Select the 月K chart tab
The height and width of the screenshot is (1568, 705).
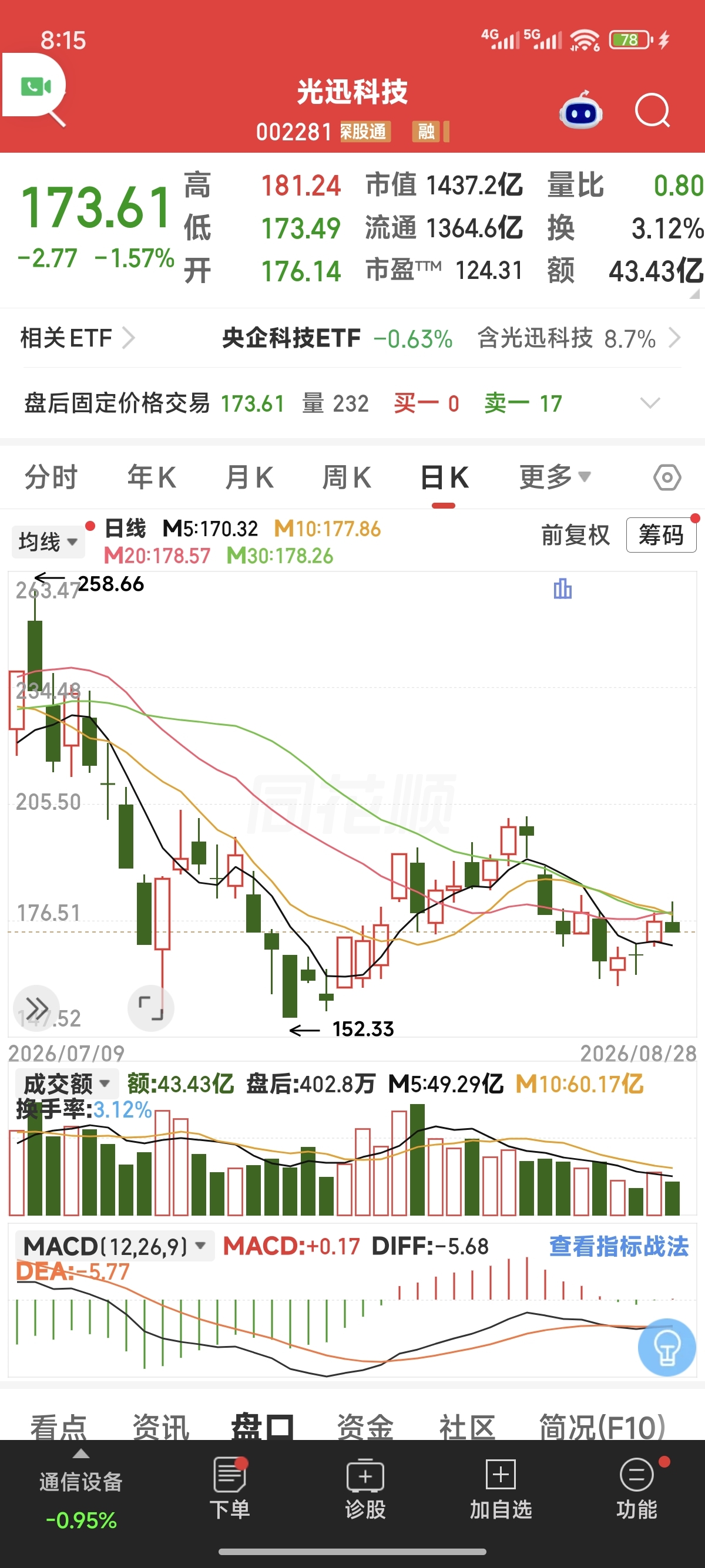(x=249, y=477)
